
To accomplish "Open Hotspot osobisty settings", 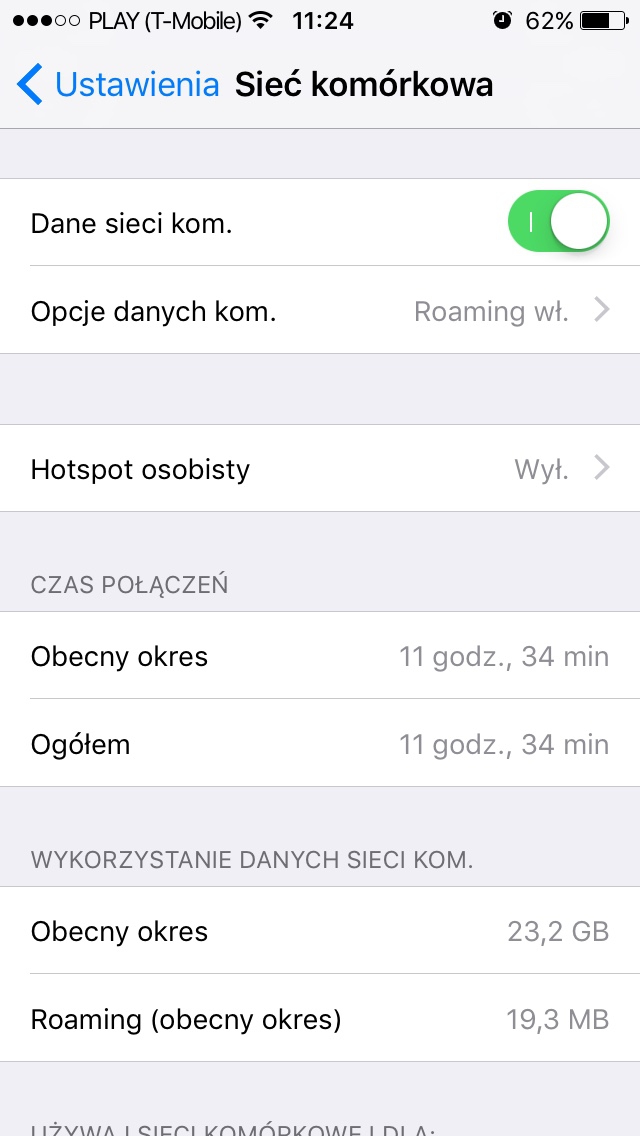I will click(x=320, y=469).
